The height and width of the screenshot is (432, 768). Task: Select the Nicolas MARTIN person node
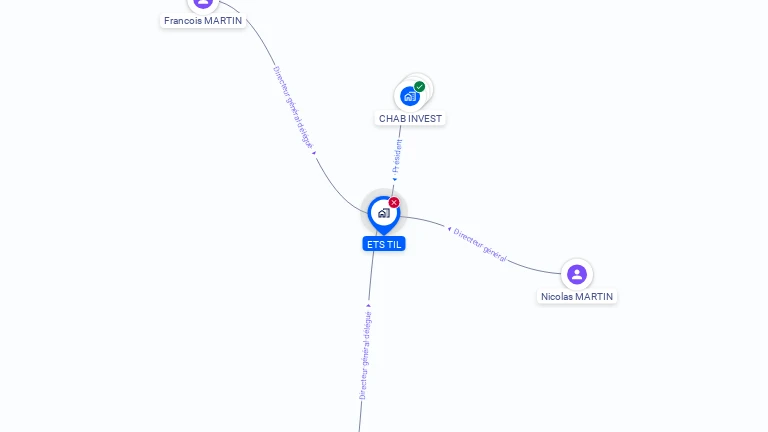(577, 274)
